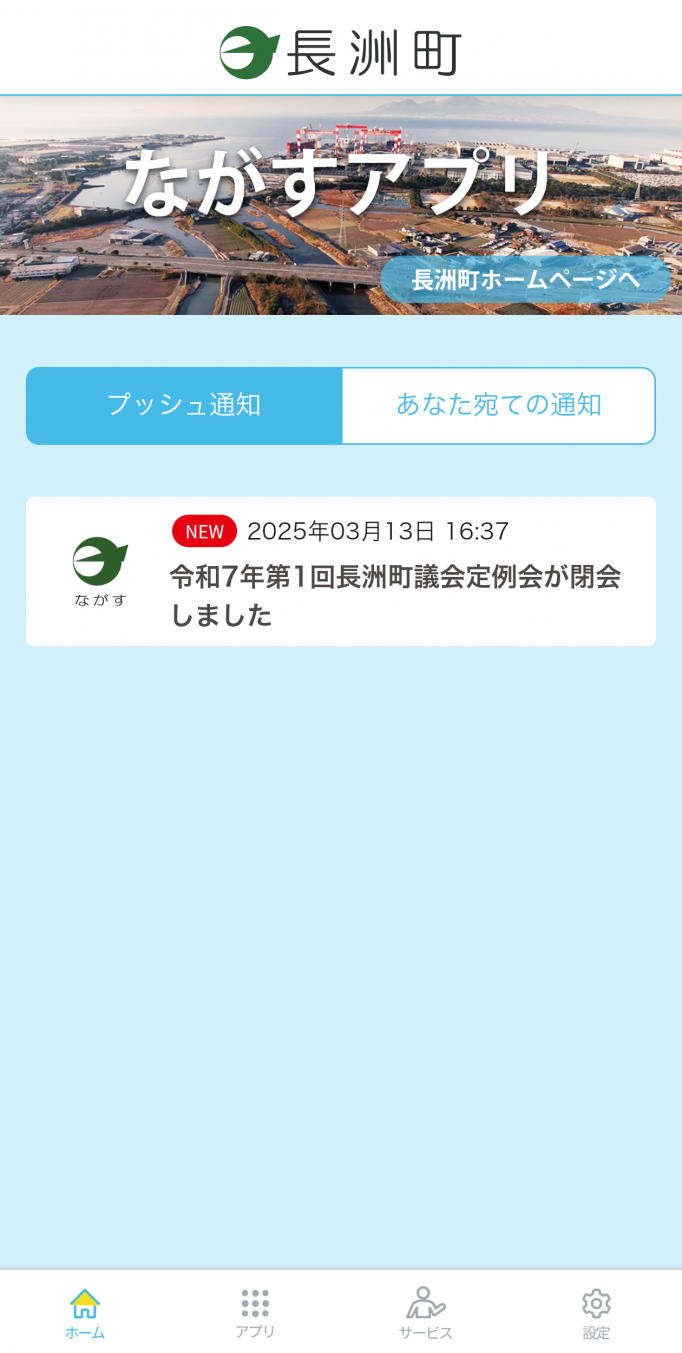
Task: Open the アプリ tab
Action: [255, 1312]
